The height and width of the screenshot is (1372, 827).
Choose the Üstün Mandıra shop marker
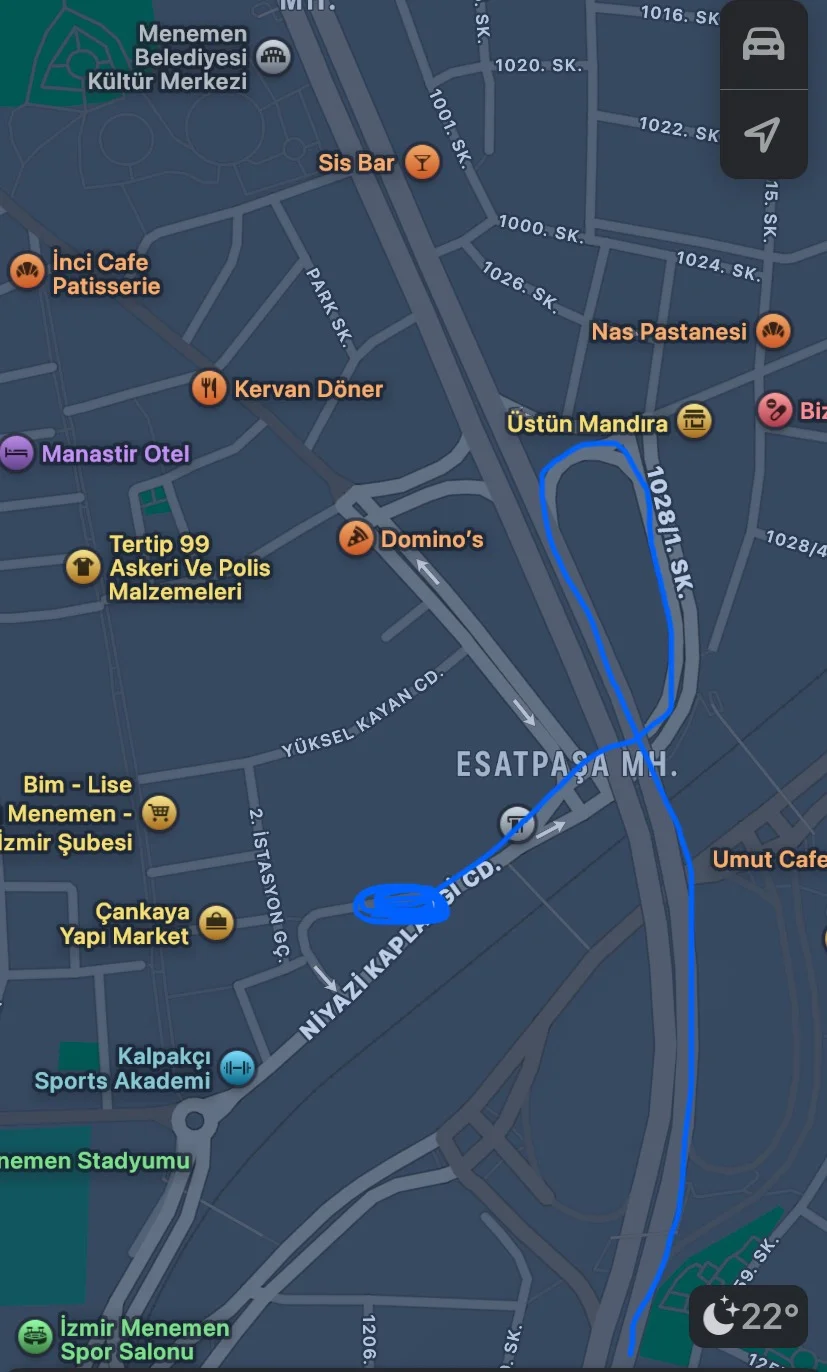tap(694, 422)
